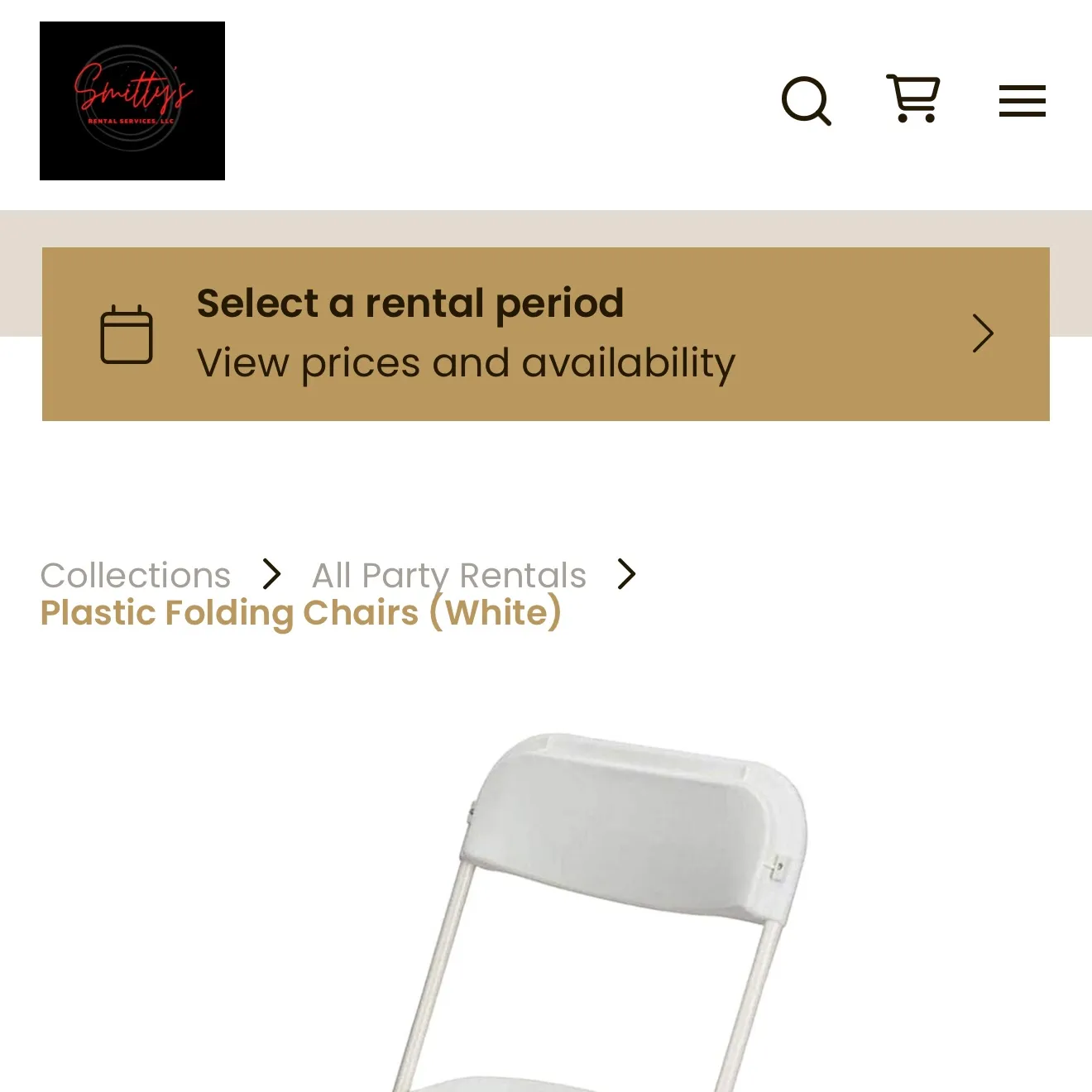Open the search icon
Image resolution: width=1092 pixels, height=1092 pixels.
pyautogui.click(x=806, y=101)
